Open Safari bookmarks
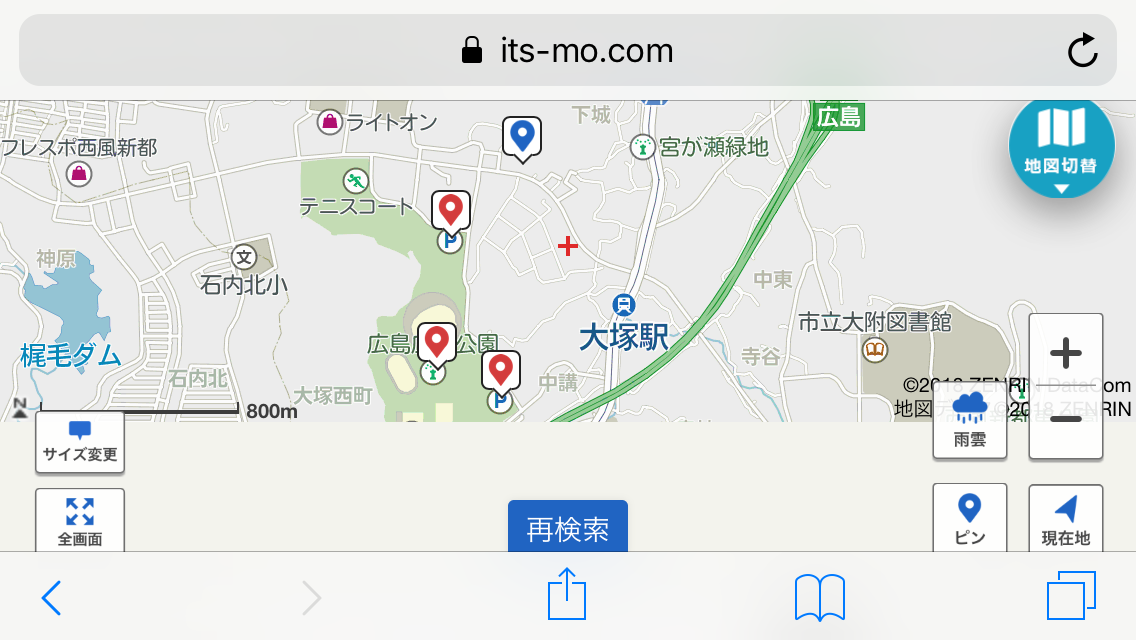1136x640 pixels. click(x=819, y=597)
